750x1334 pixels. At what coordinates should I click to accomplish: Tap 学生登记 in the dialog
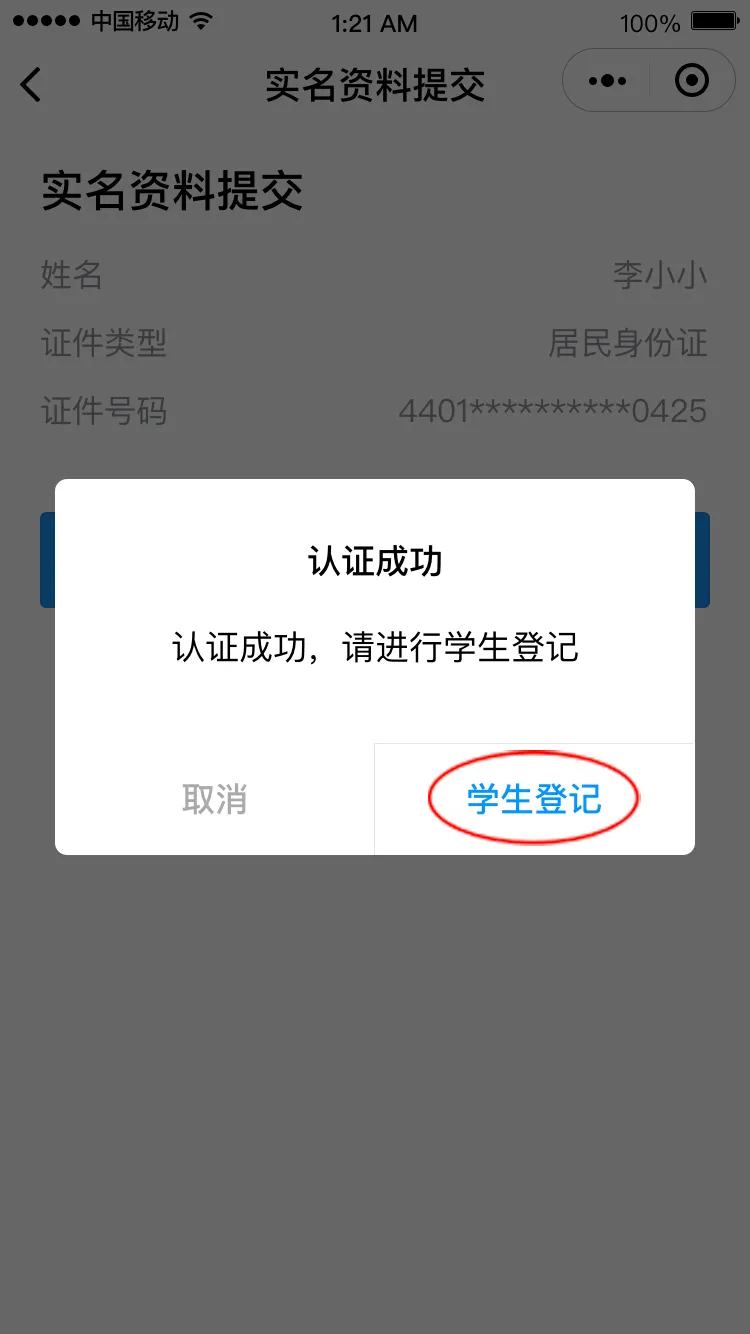534,799
